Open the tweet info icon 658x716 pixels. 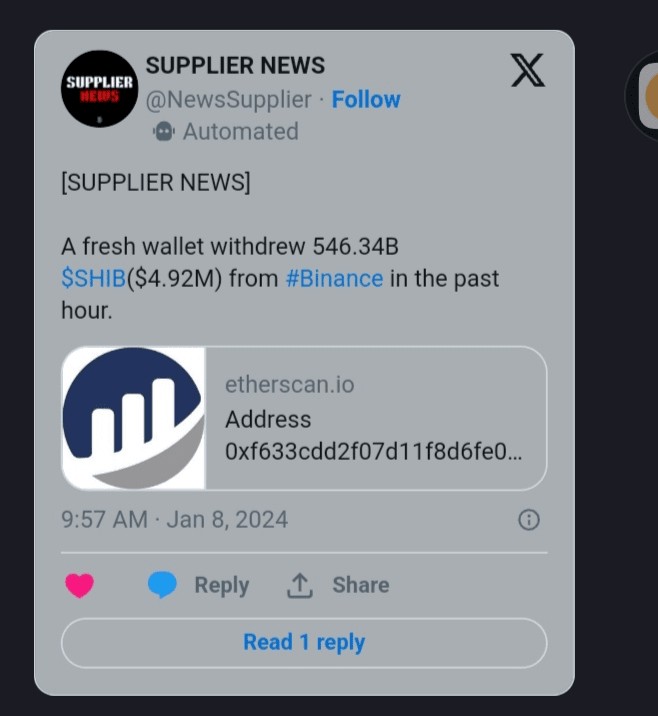(x=529, y=520)
